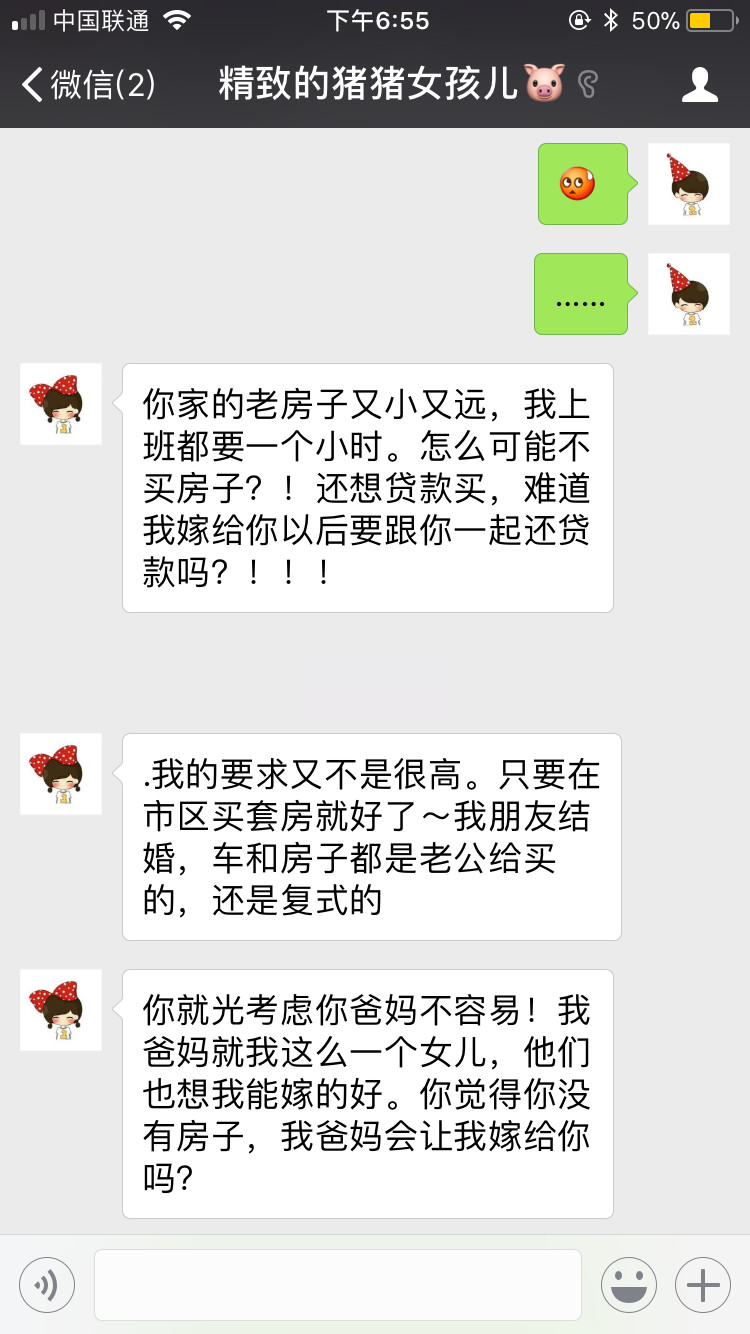Tap the green blushing emoji message bubble

pos(583,184)
